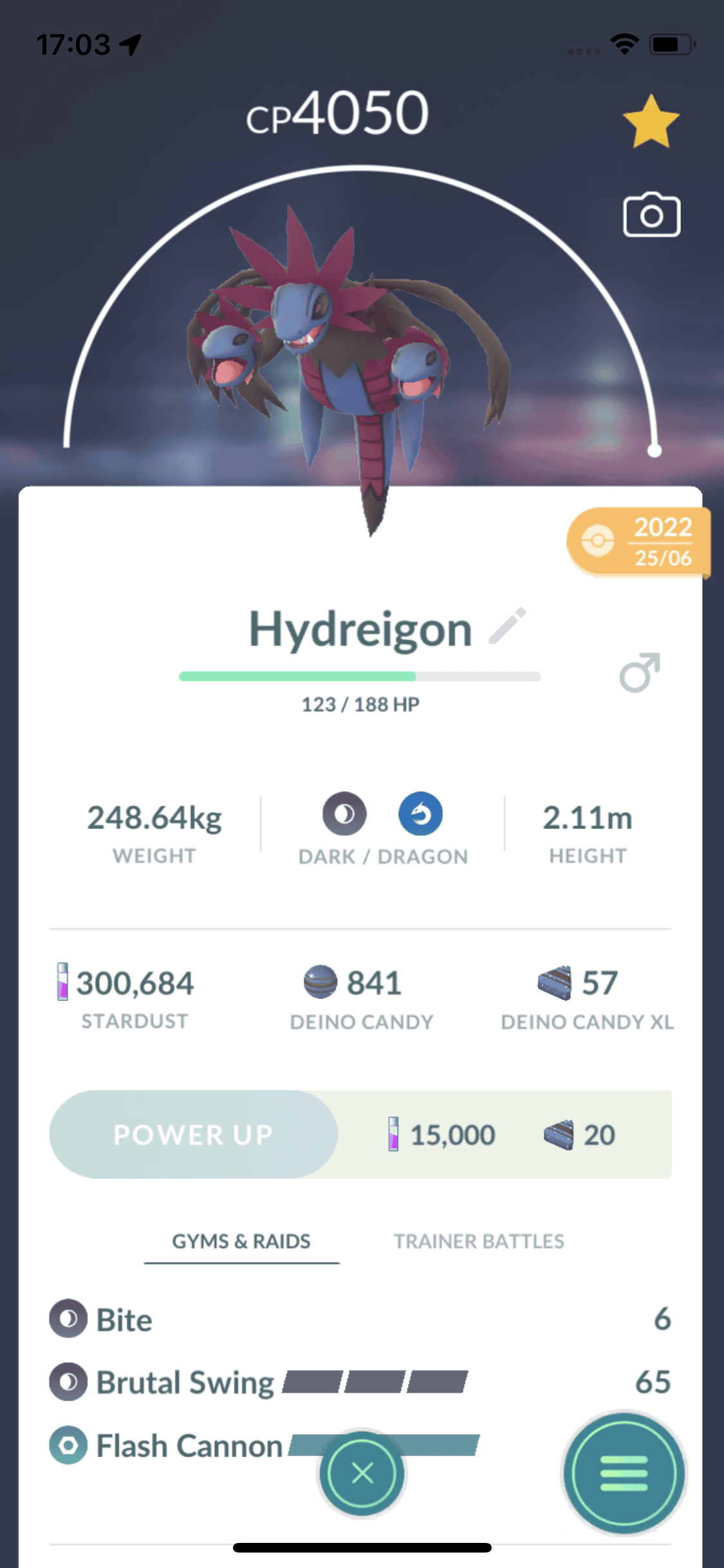This screenshot has width=724, height=1568.
Task: Tap the Power Up button
Action: pyautogui.click(x=194, y=1134)
